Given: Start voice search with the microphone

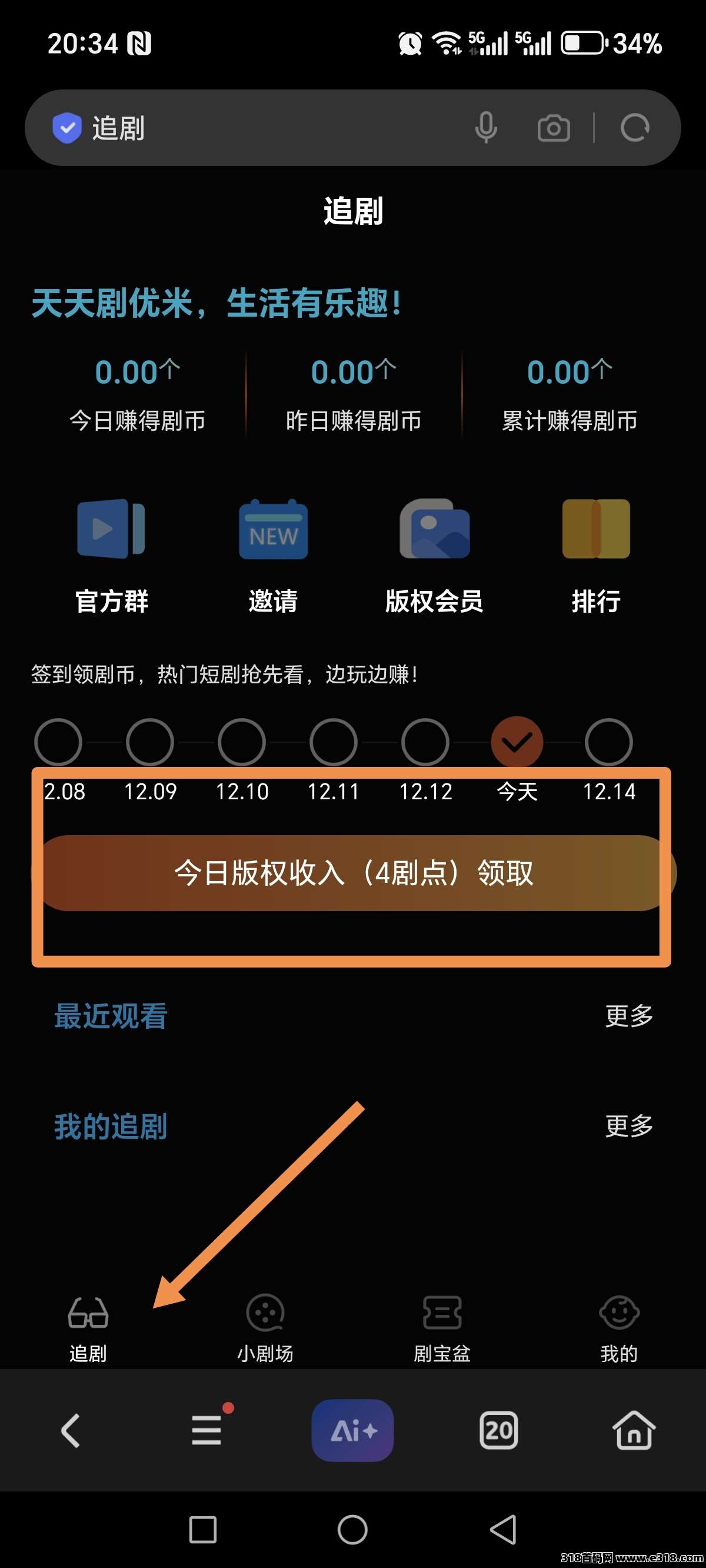Looking at the screenshot, I should coord(486,128).
